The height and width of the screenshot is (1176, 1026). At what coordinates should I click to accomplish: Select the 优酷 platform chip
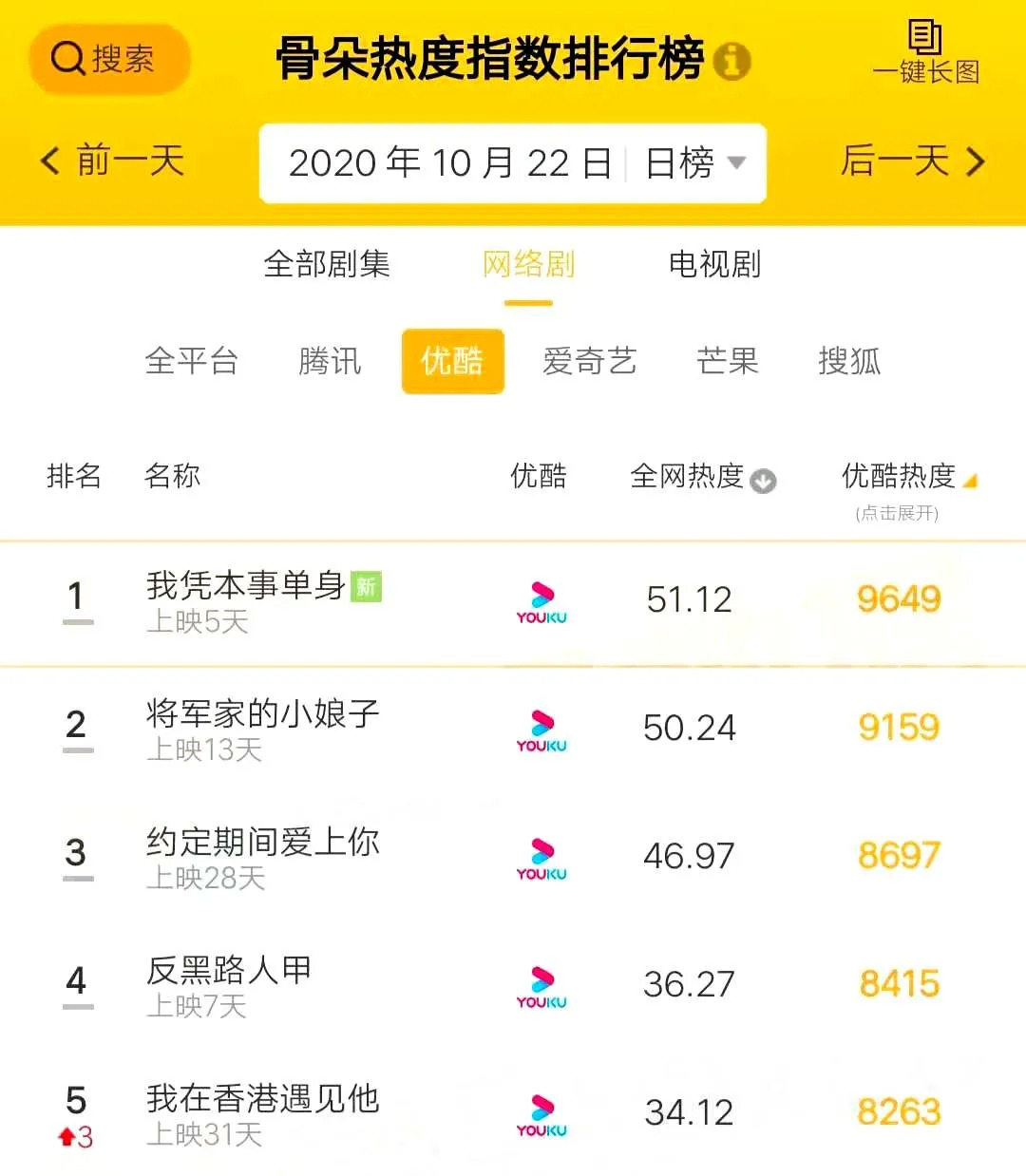click(452, 362)
